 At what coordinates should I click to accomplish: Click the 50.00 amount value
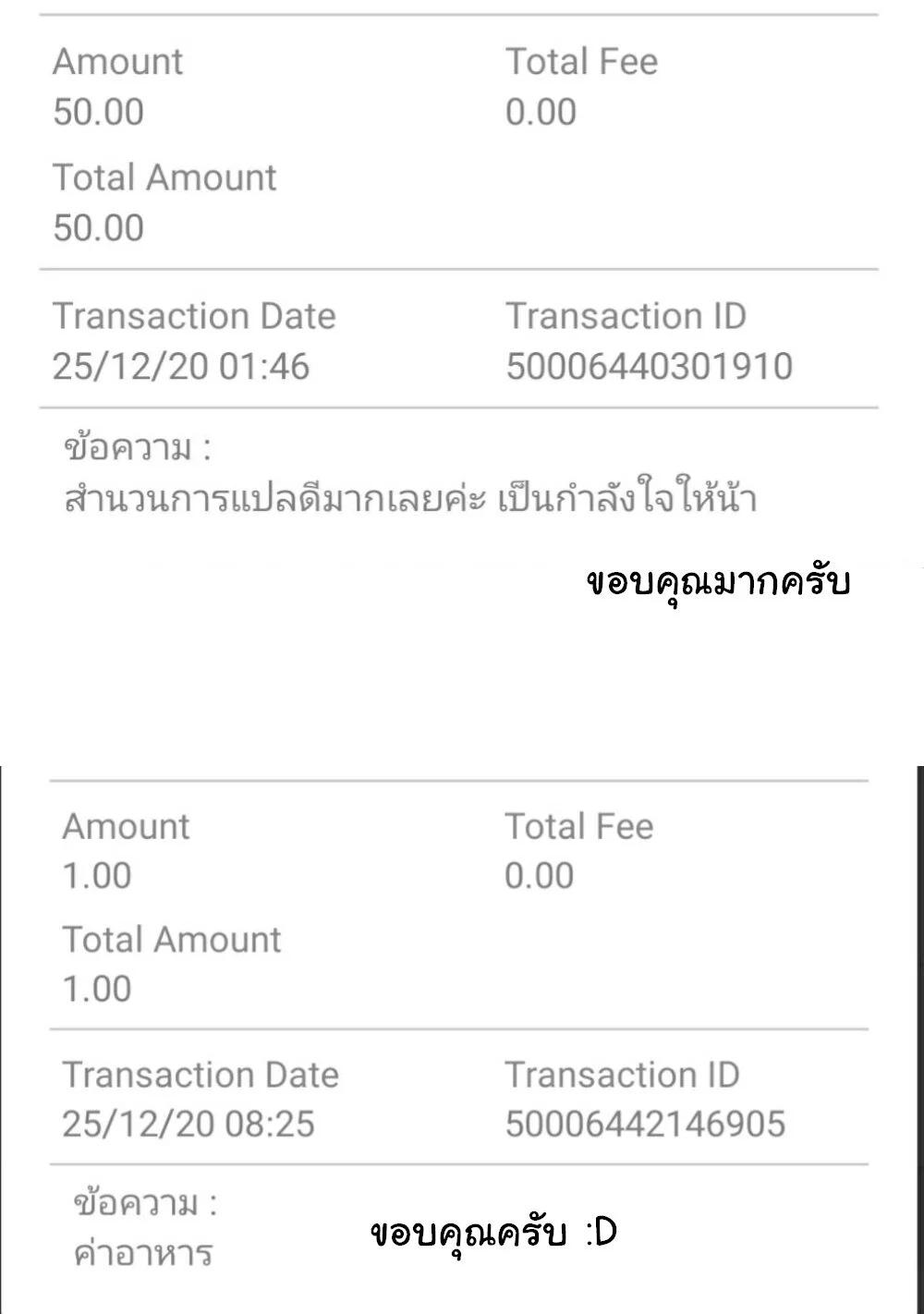coord(96,111)
